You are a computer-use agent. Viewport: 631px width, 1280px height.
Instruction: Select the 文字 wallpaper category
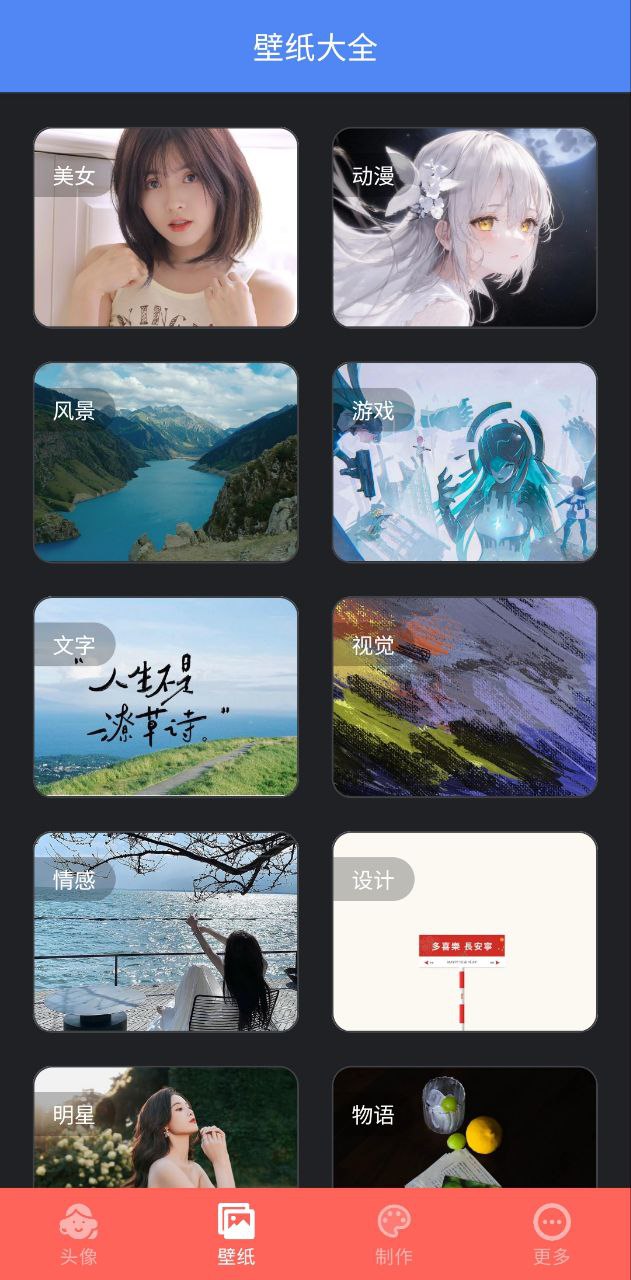(x=166, y=697)
